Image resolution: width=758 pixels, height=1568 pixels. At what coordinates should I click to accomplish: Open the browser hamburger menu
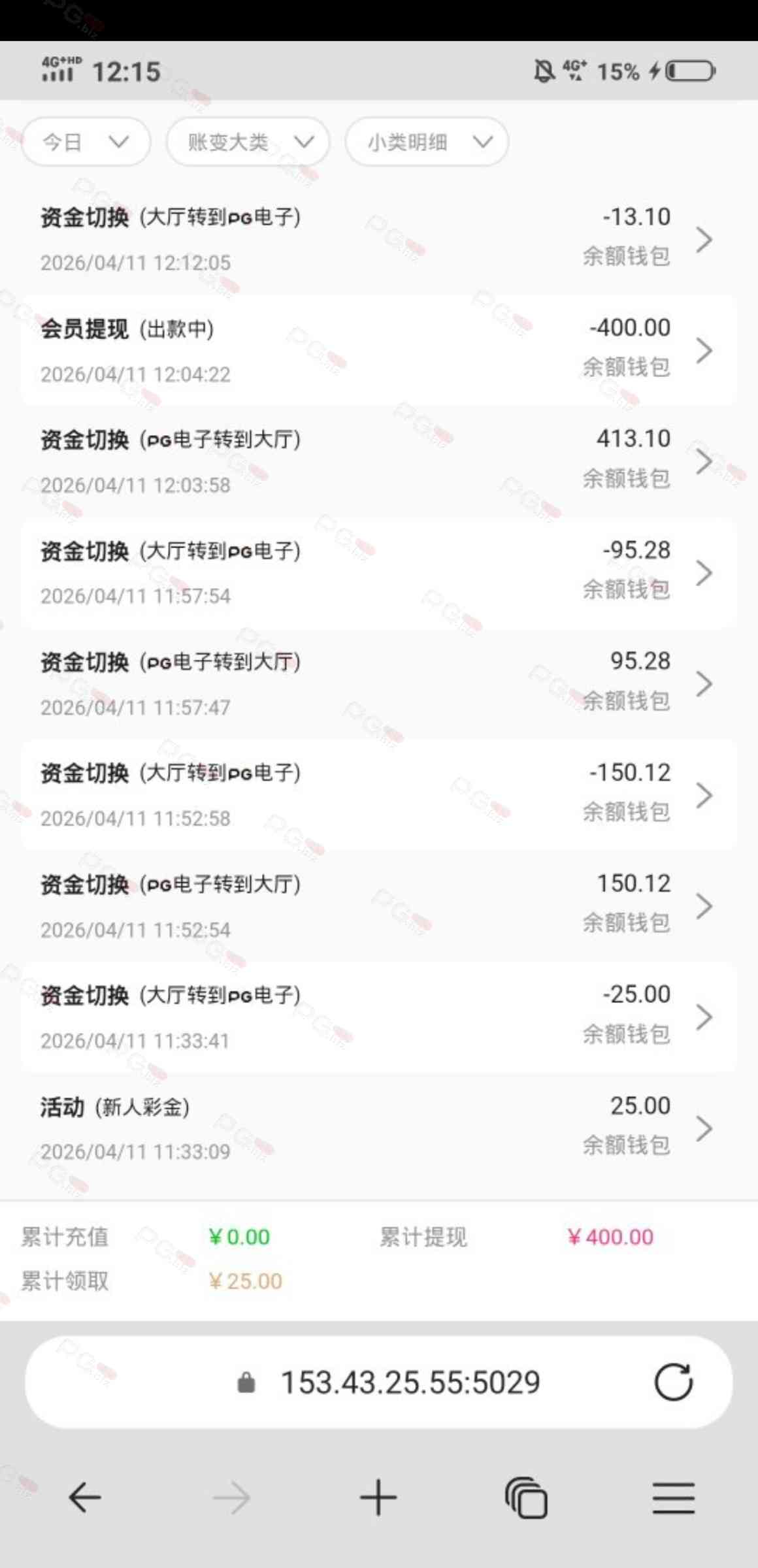673,1497
